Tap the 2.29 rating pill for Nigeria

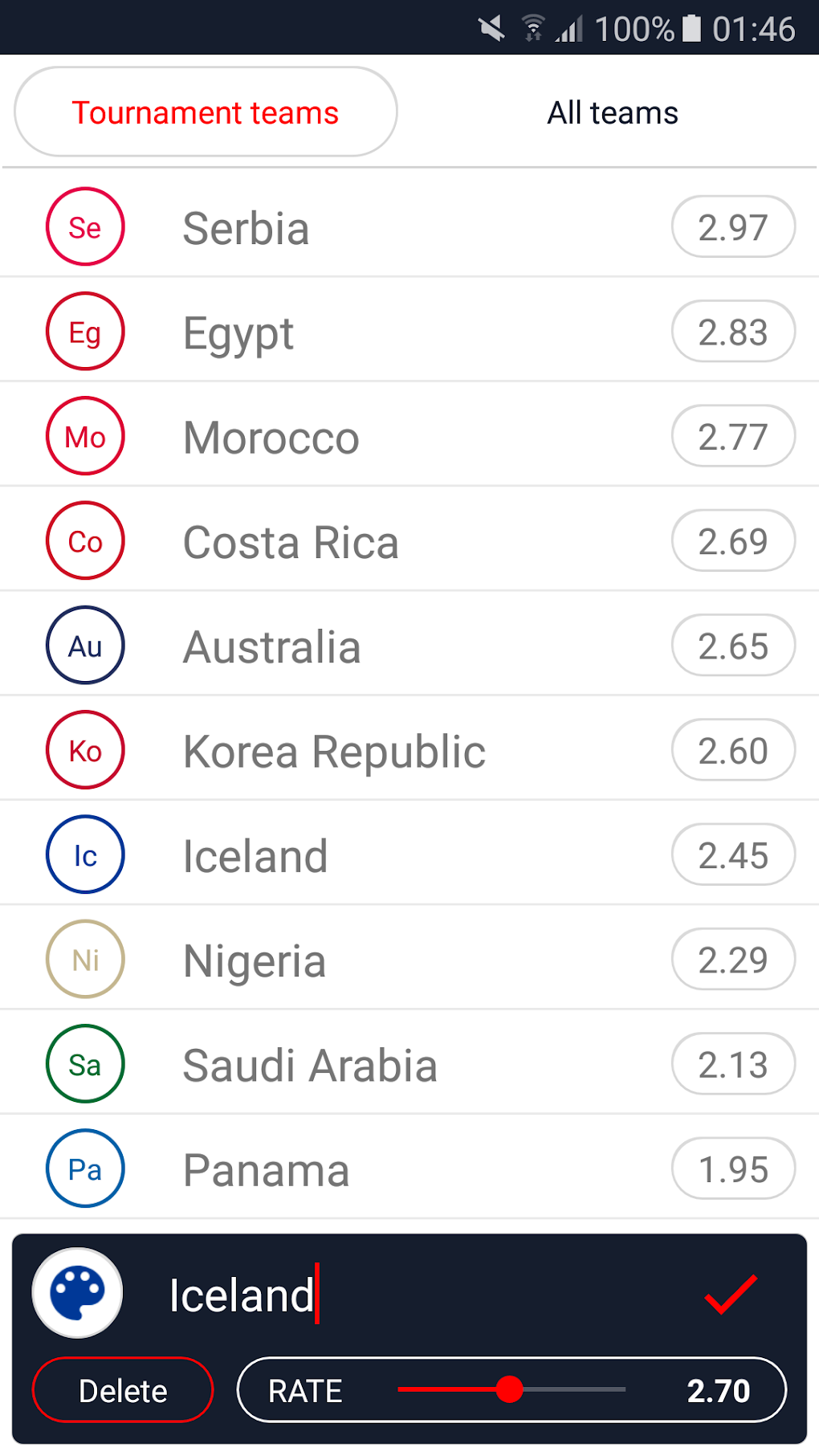732,959
